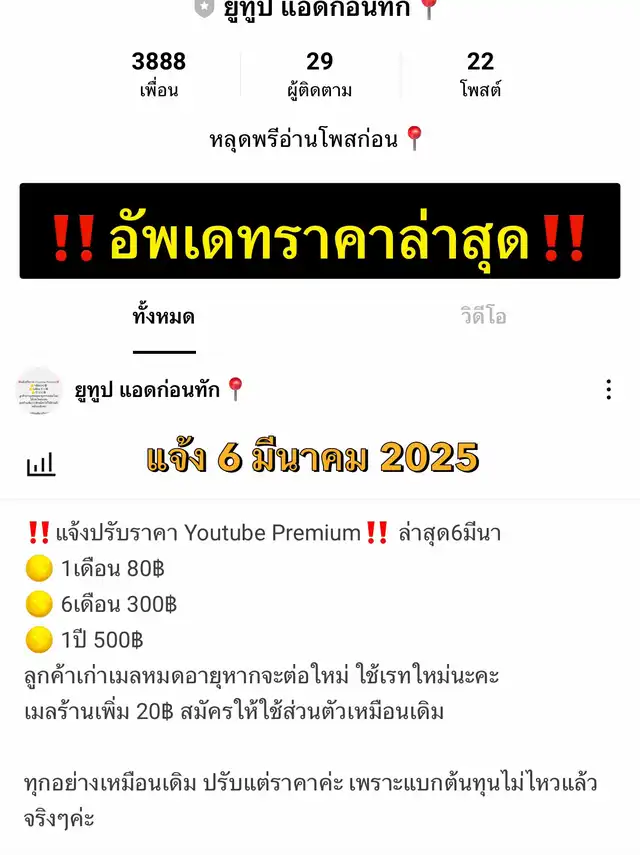640x855 pixels.
Task: Open the post author's profile picture
Action: tap(39, 390)
